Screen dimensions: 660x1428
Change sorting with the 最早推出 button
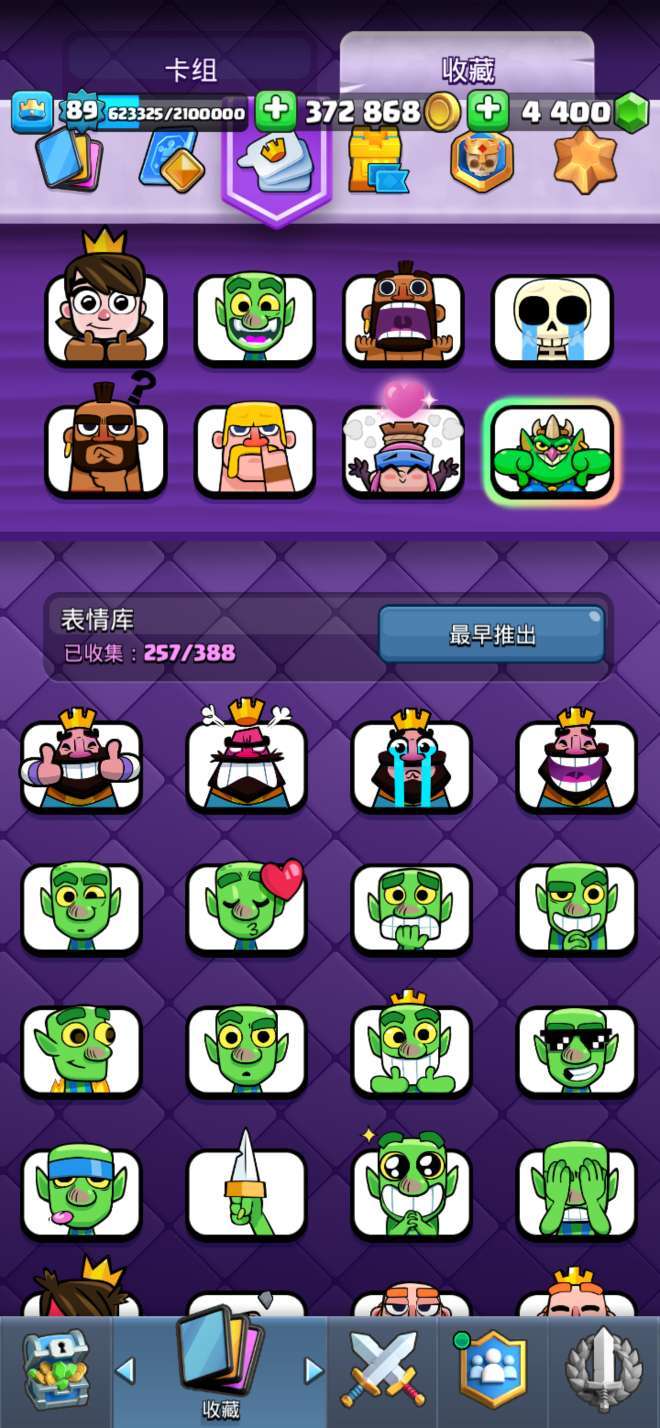(x=491, y=634)
